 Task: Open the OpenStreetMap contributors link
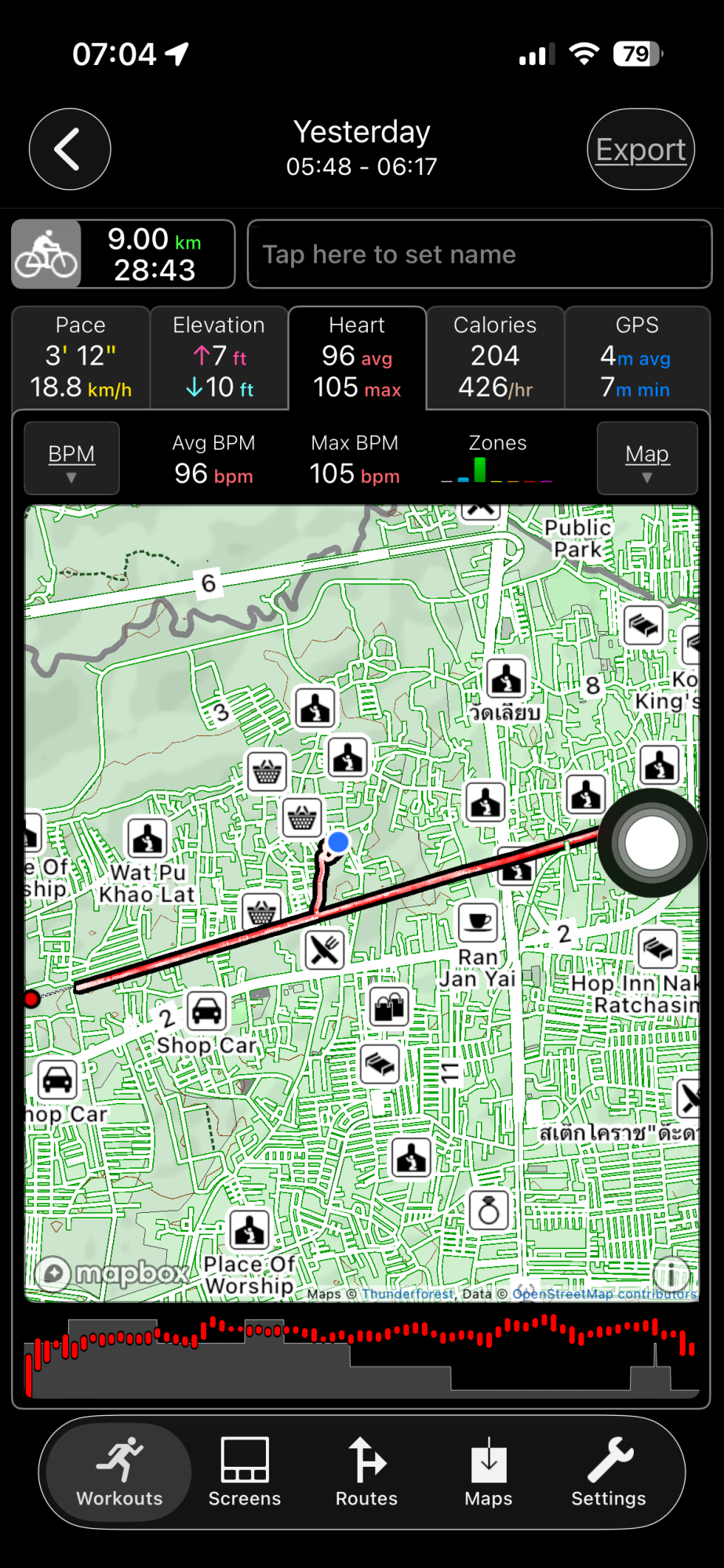604,1294
